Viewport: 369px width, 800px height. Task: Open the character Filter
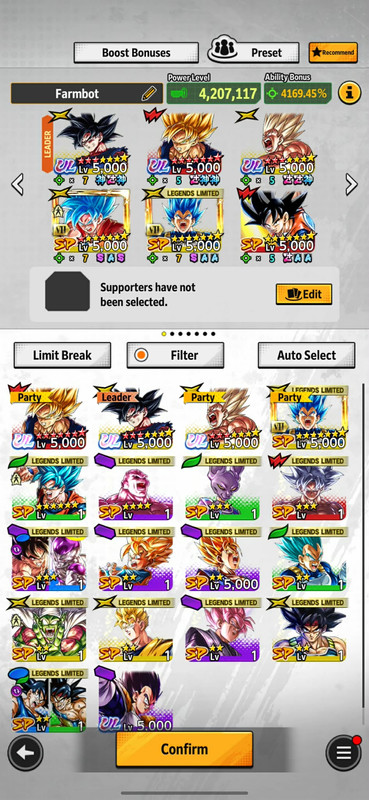[x=175, y=355]
